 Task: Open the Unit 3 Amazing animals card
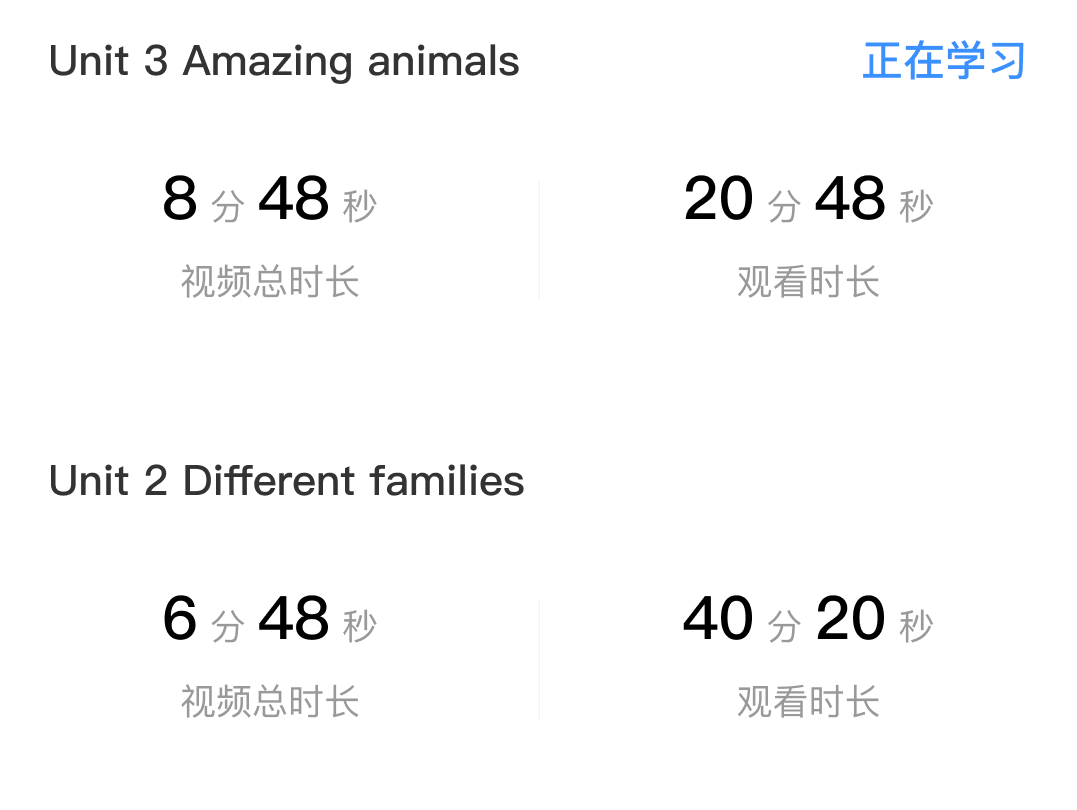284,62
